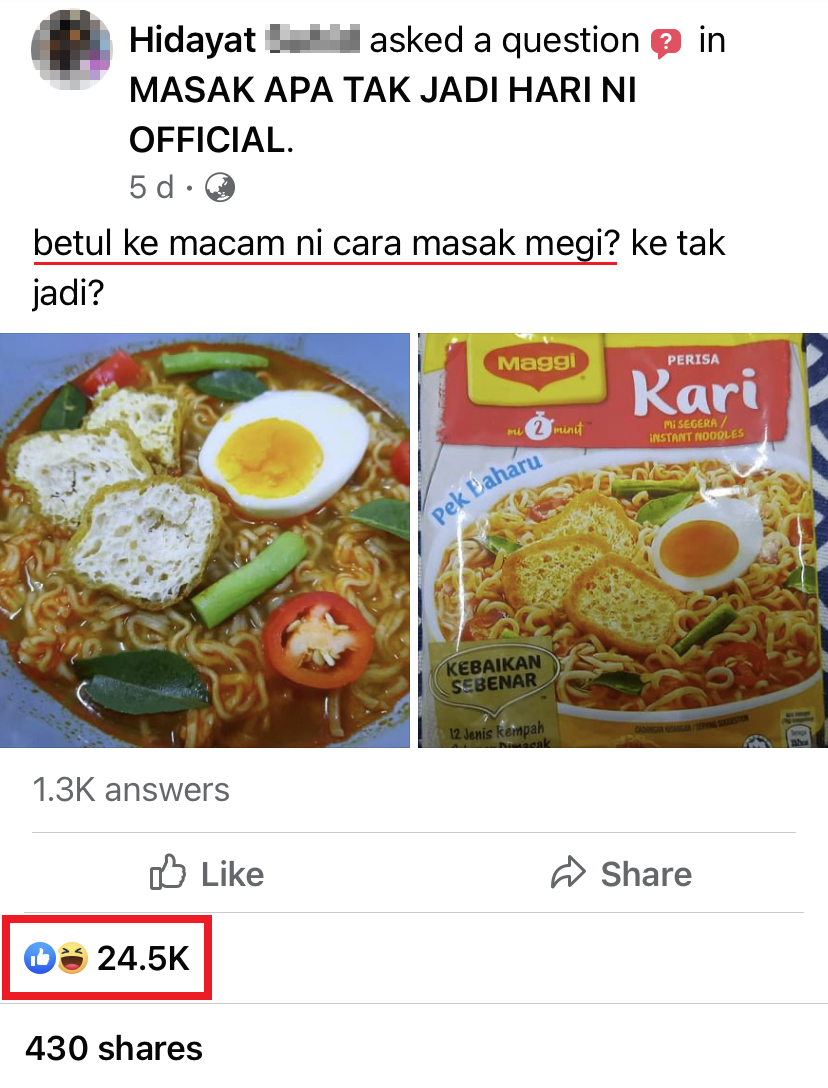Viewport: 828px width, 1088px height.
Task: Like this post
Action: (x=207, y=874)
